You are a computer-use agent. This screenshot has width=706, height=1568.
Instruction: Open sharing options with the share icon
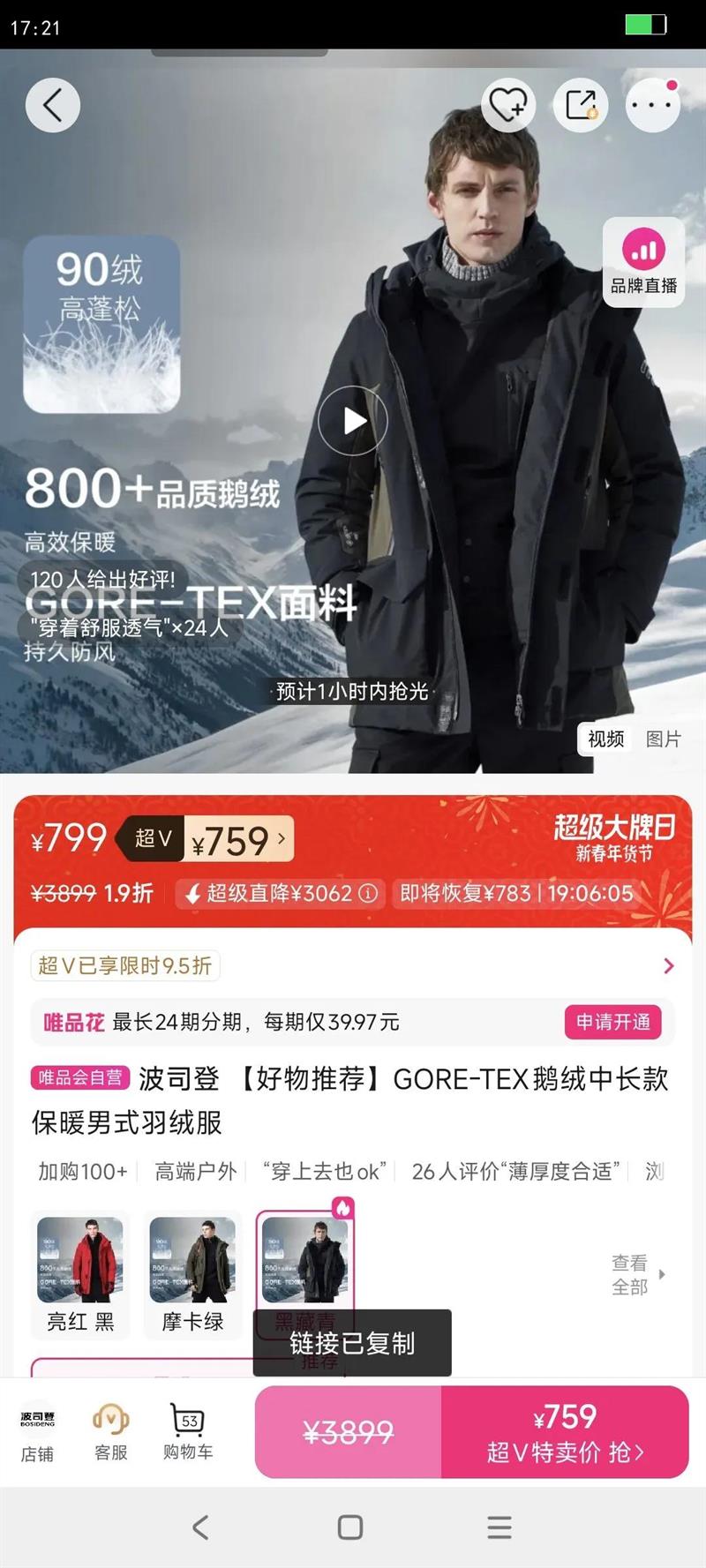[x=580, y=104]
